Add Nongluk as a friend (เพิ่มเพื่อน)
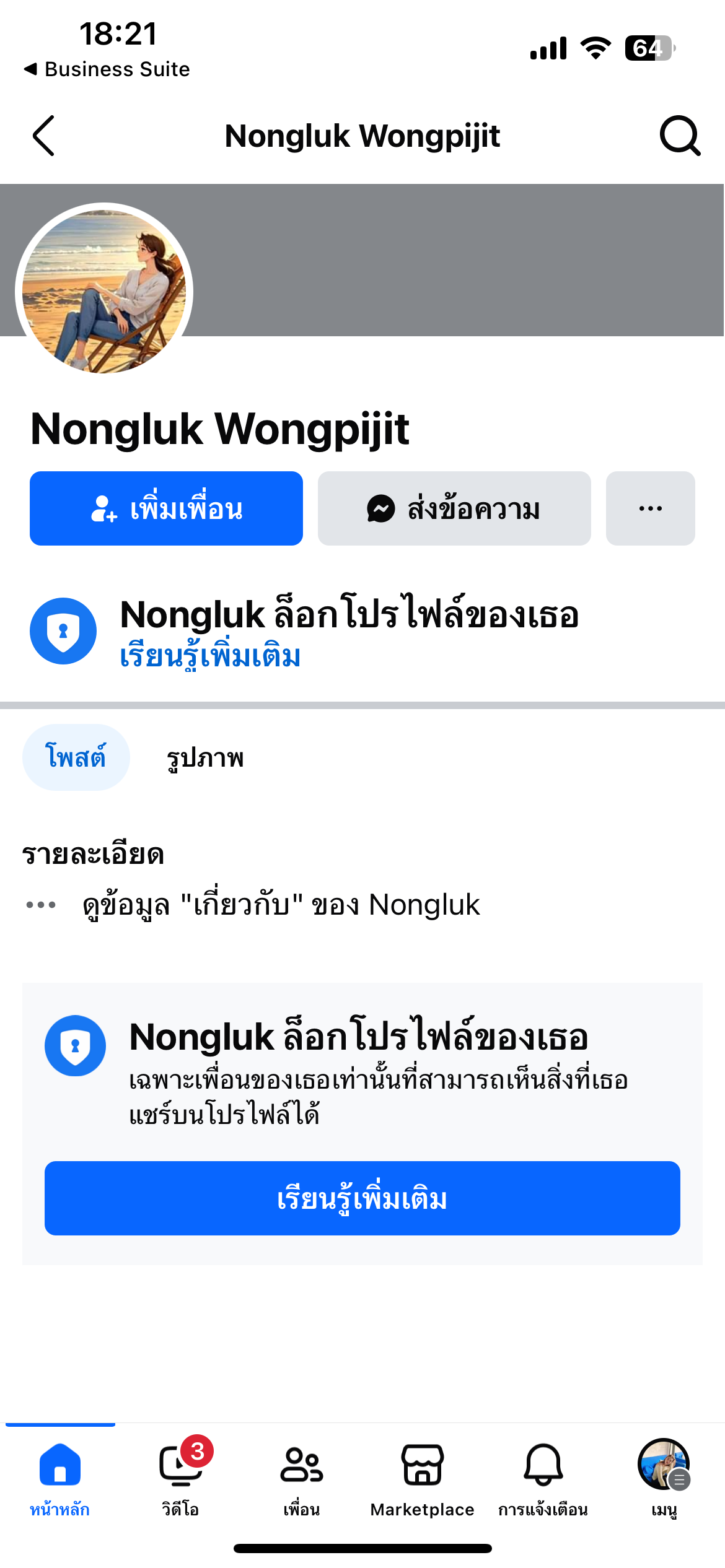Image resolution: width=725 pixels, height=1568 pixels. click(166, 508)
